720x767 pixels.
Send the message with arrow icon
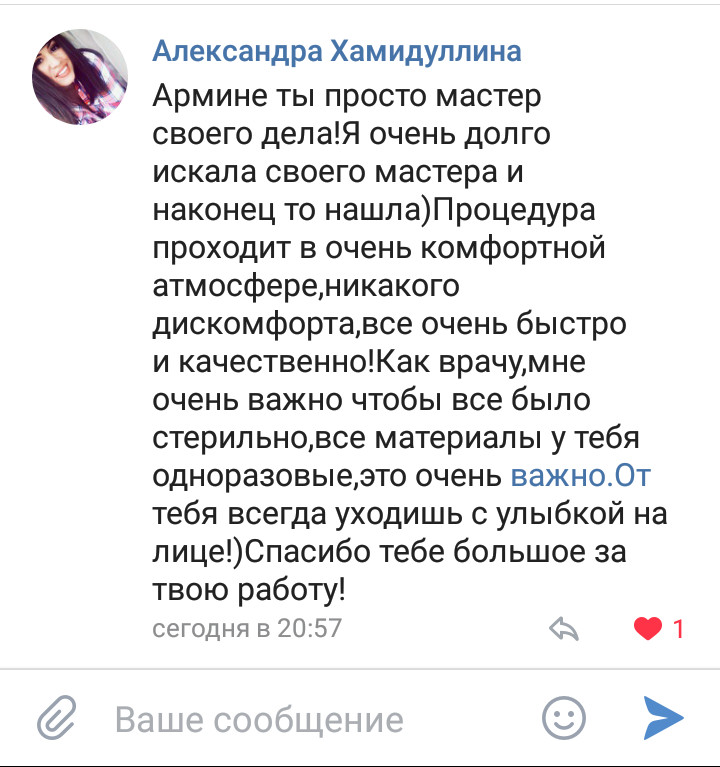pos(661,717)
